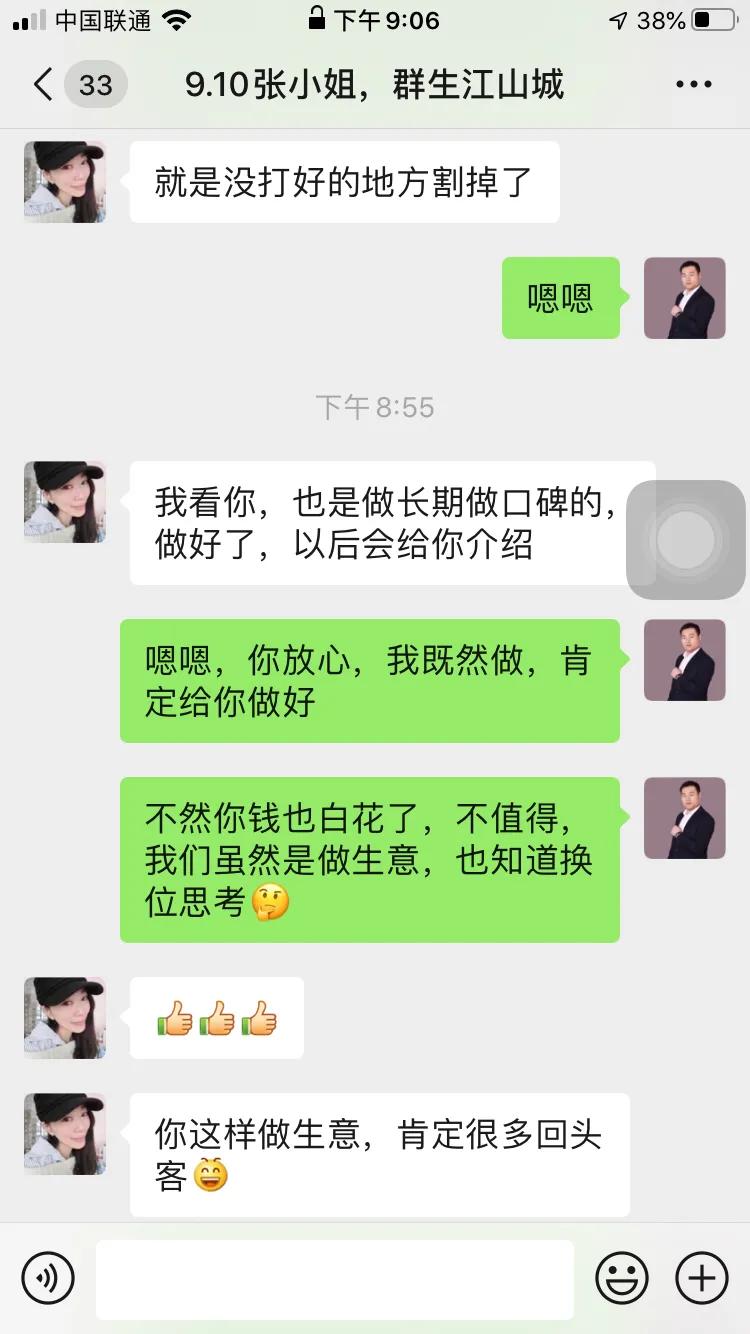Image resolution: width=750 pixels, height=1334 pixels.
Task: Select the 换位思考 green message bubble
Action: pos(372,859)
